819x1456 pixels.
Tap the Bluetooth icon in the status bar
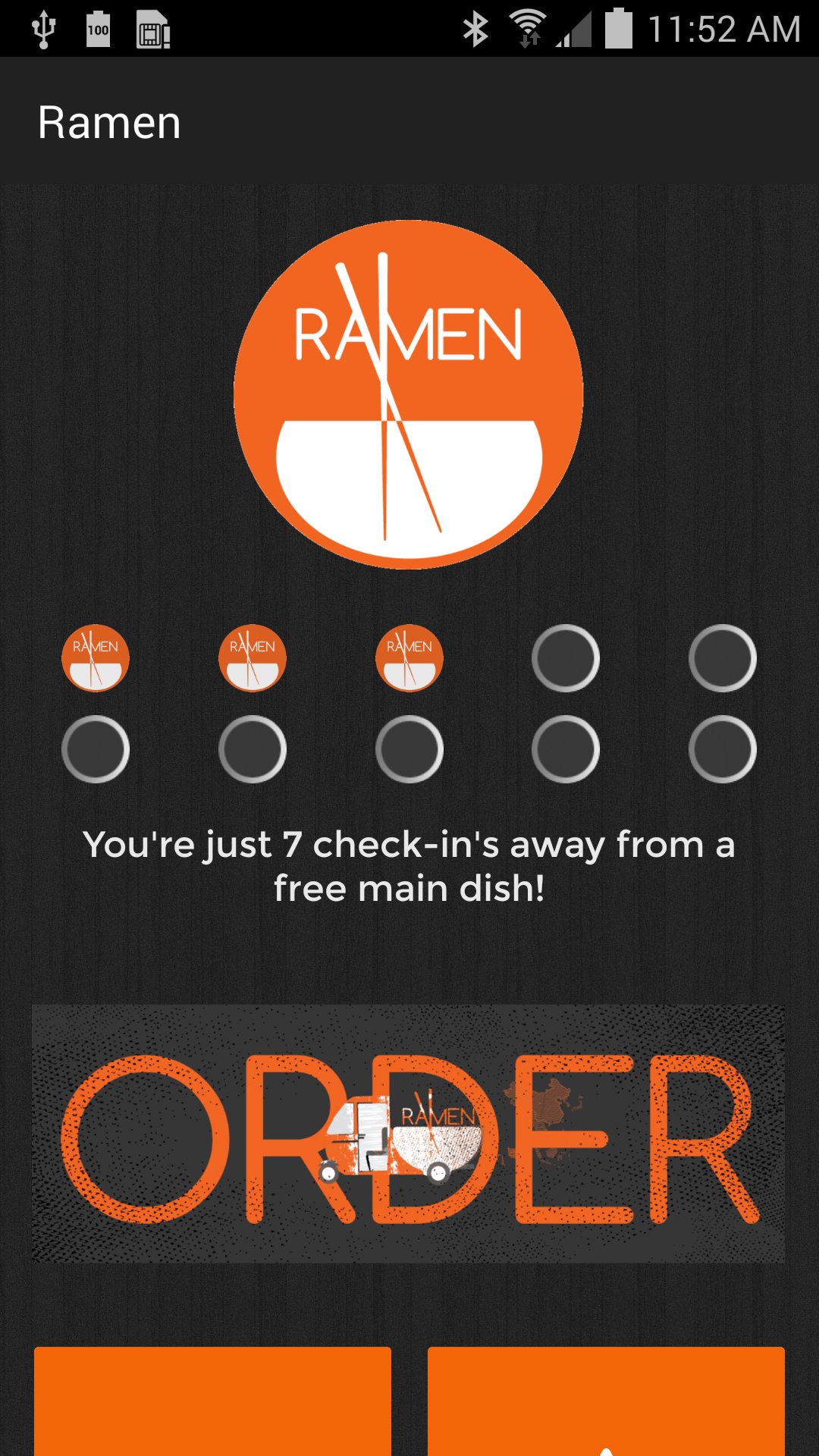click(475, 28)
